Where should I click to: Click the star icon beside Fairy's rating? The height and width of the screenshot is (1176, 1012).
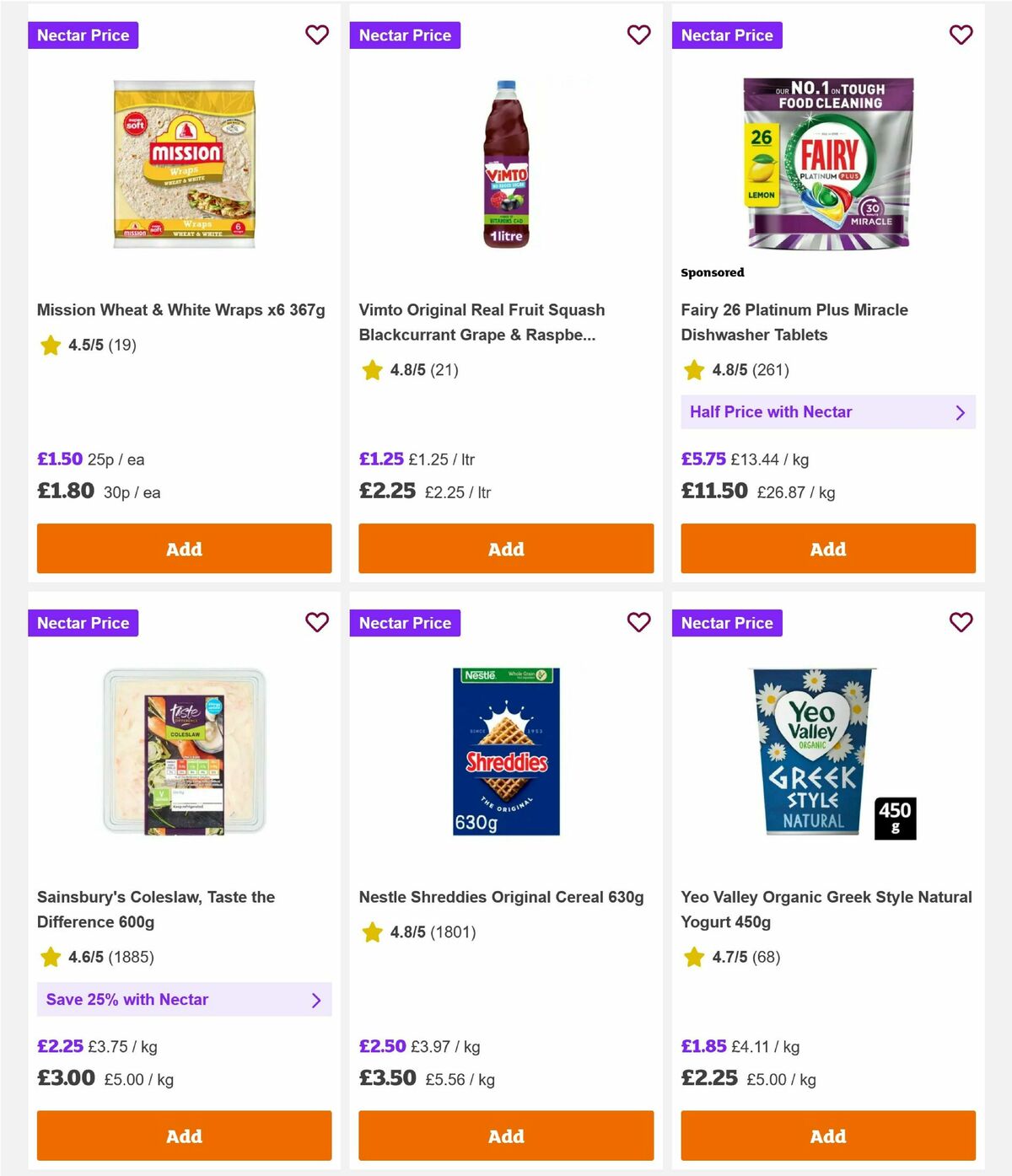(694, 369)
